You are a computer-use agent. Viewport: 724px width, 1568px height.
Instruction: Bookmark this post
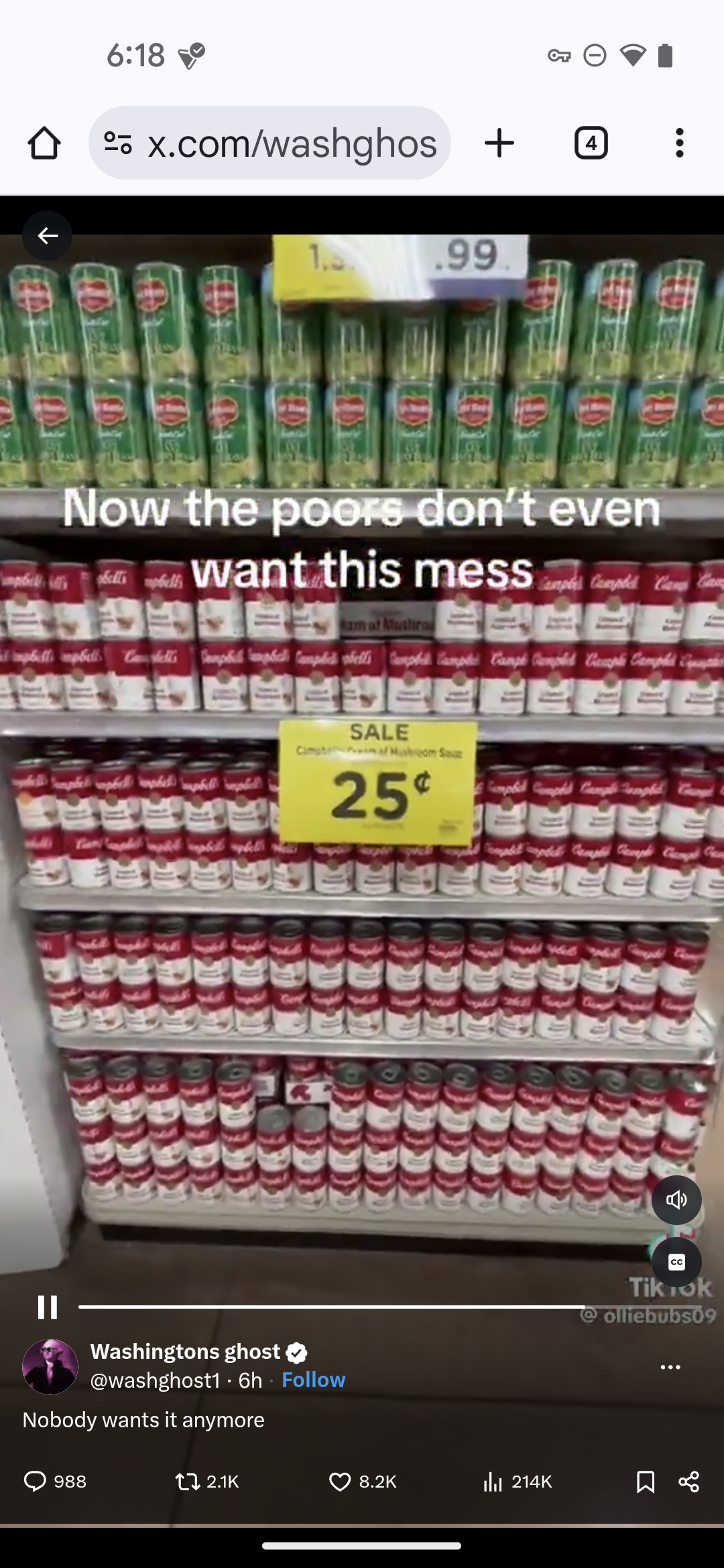click(645, 1482)
